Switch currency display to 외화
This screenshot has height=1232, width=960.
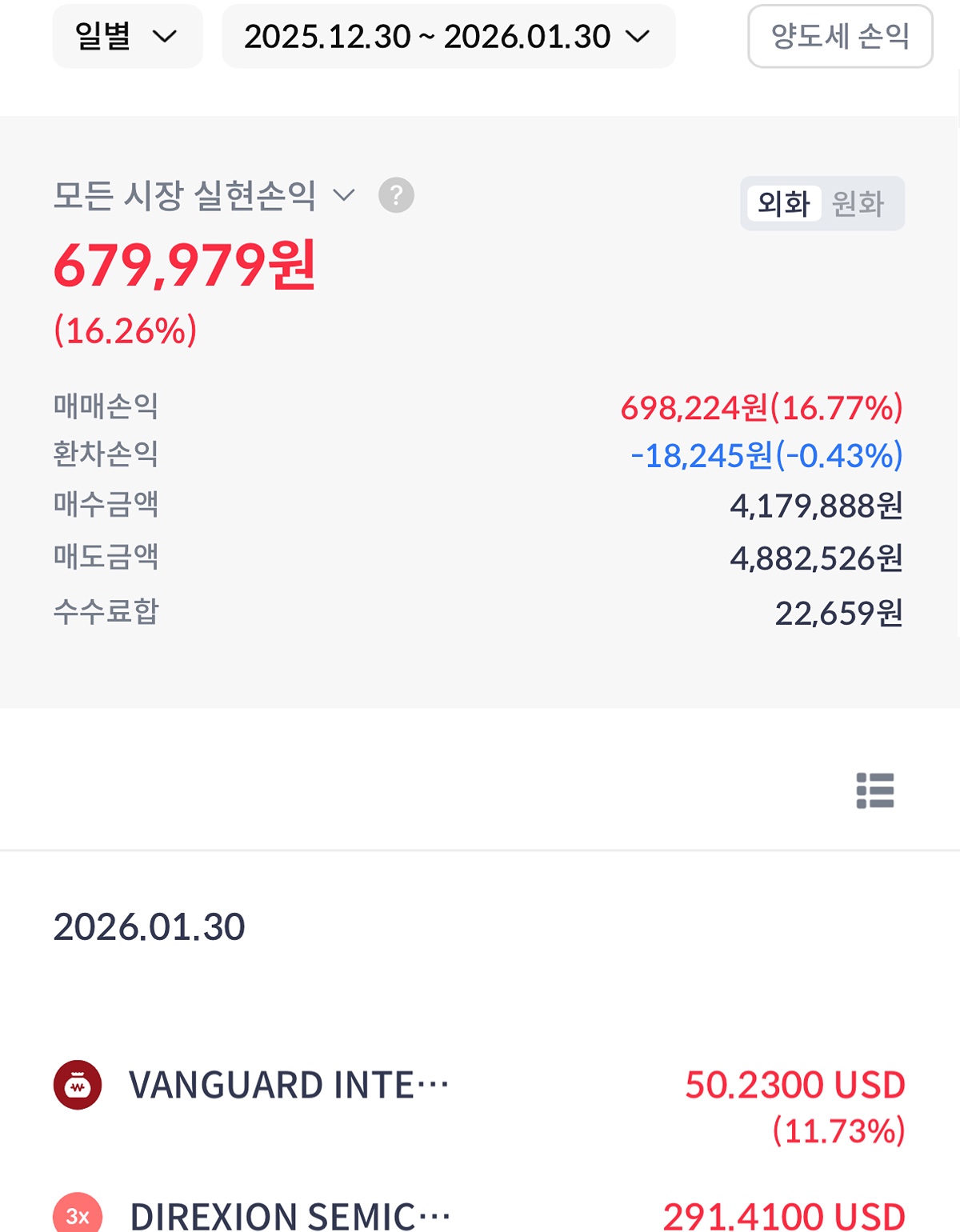click(x=783, y=204)
